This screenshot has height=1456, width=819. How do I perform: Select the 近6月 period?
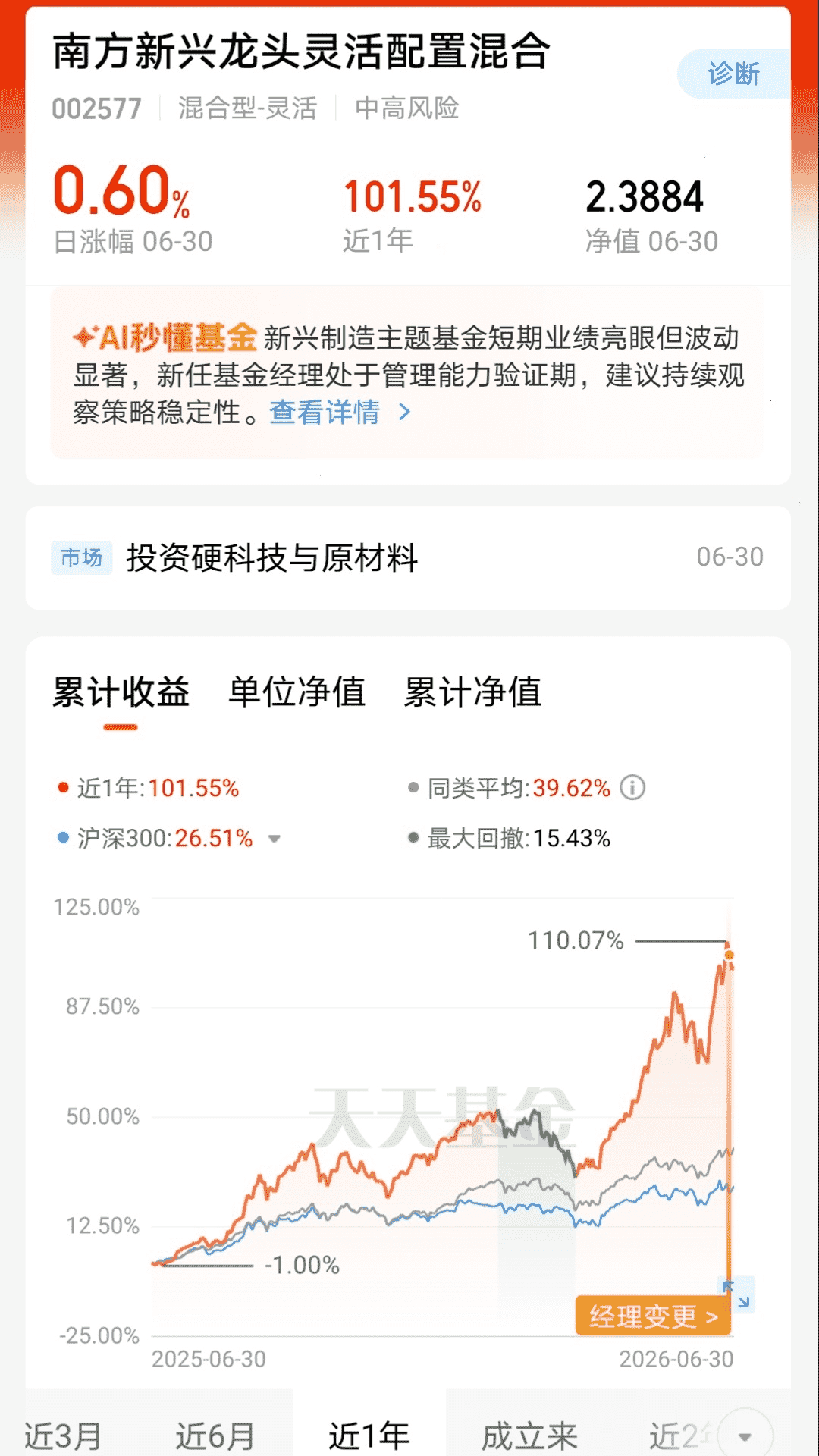(216, 1436)
